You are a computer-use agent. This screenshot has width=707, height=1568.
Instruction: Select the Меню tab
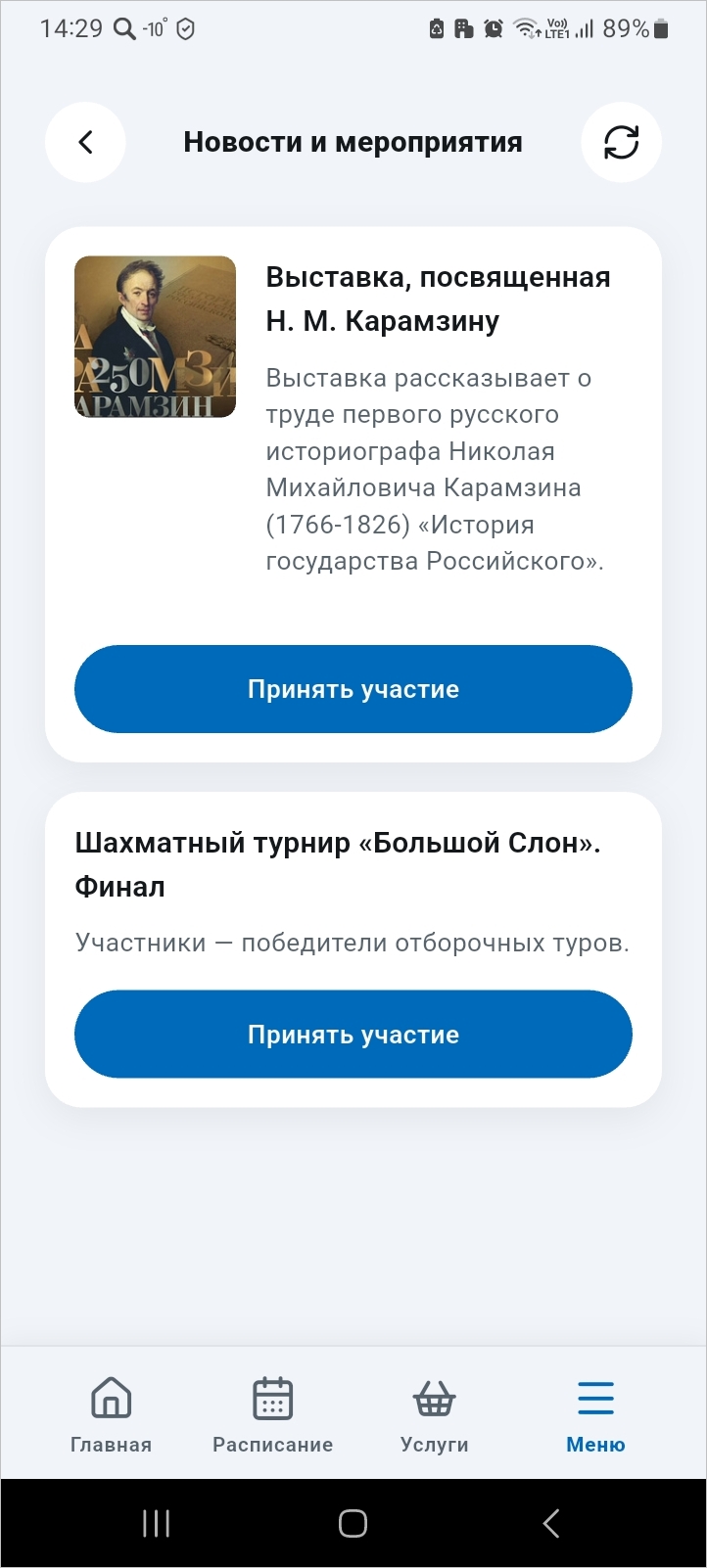[595, 1414]
